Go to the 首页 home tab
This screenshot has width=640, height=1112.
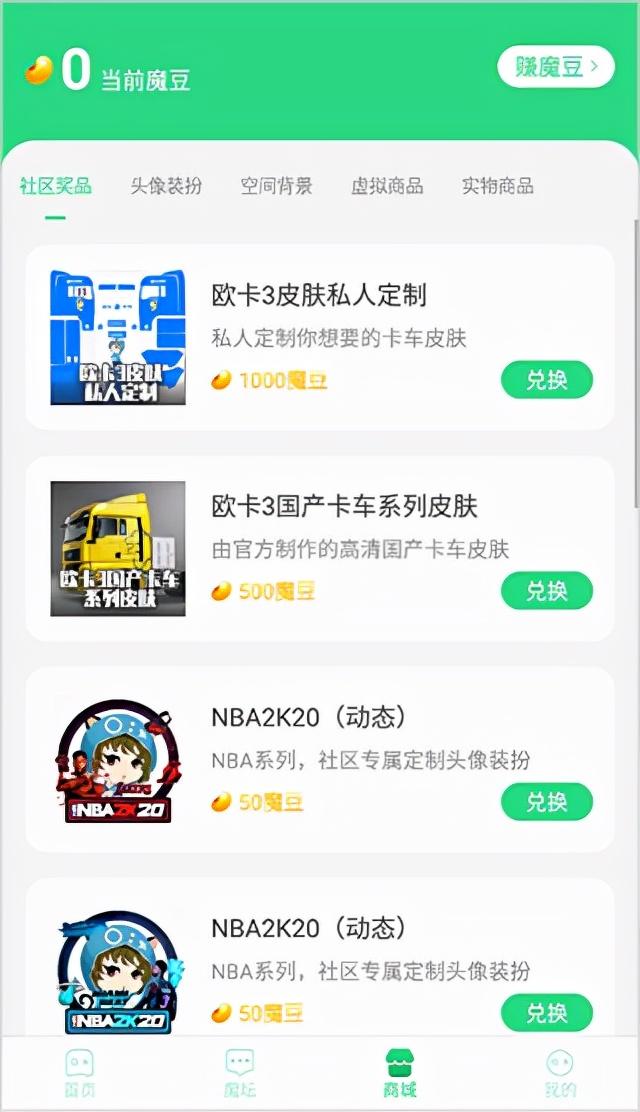80,1073
